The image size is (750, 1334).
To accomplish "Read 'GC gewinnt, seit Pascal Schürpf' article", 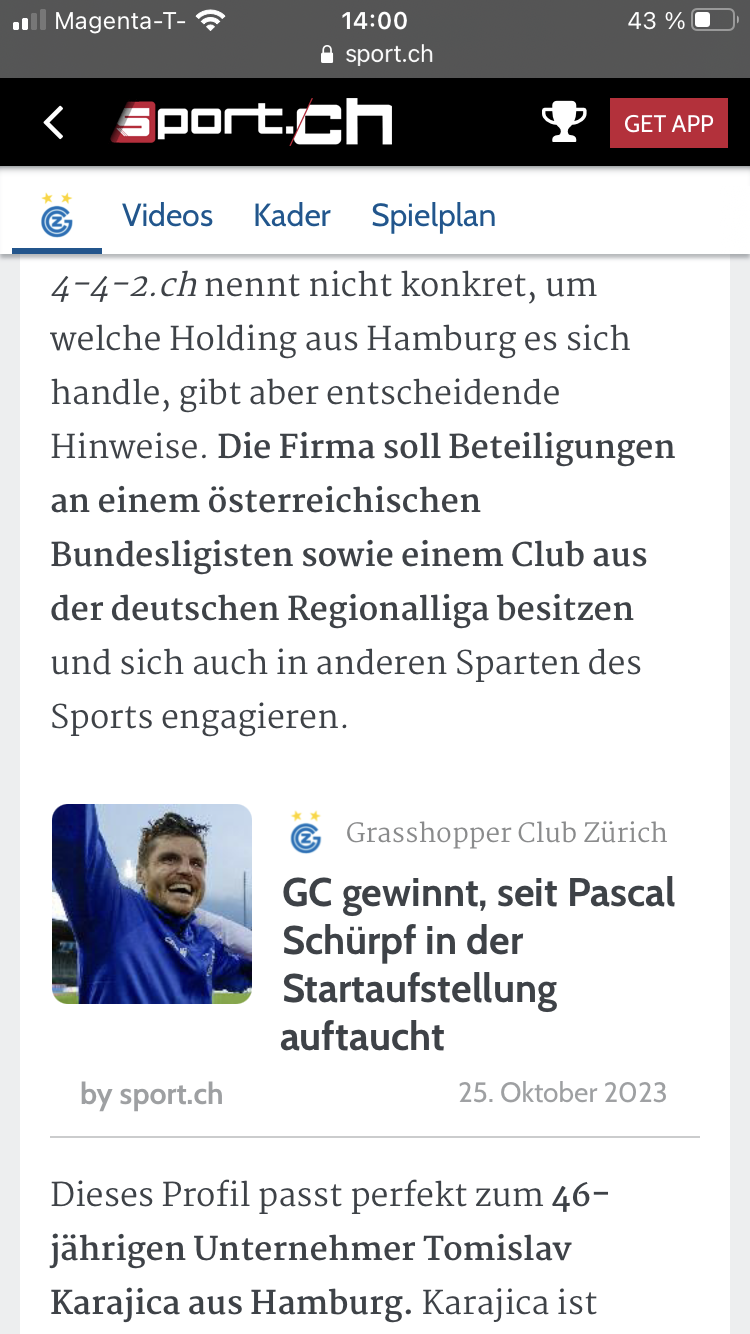I will tap(479, 964).
